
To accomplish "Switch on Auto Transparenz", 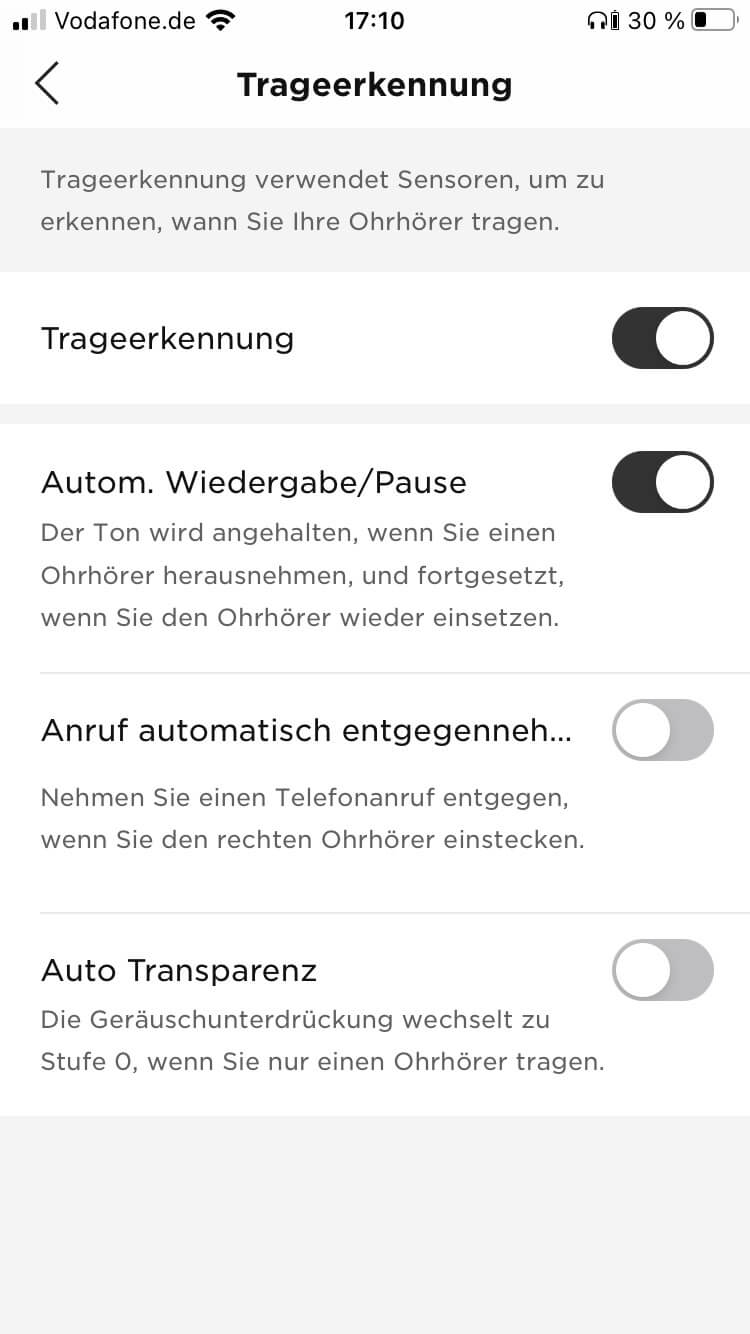I will [662, 970].
